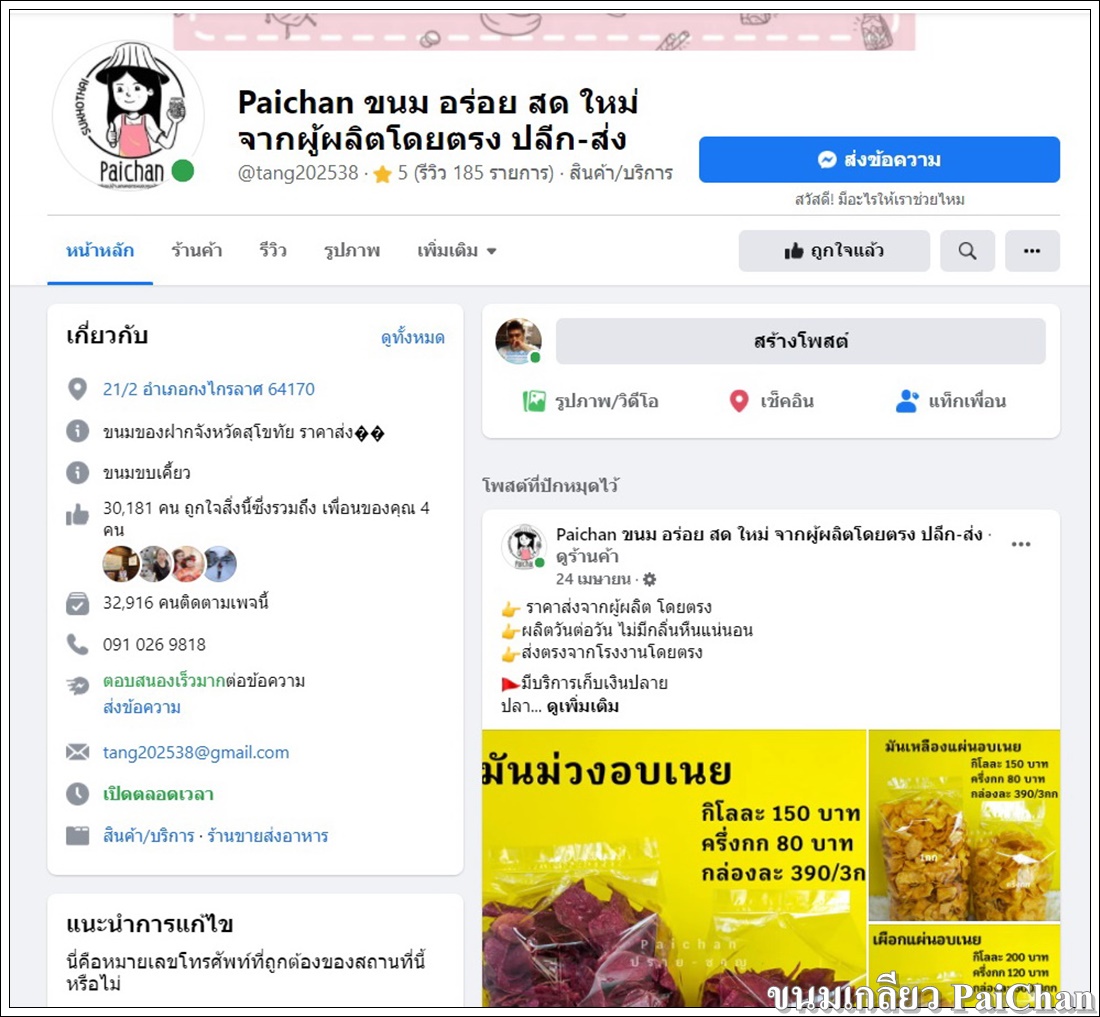Open the email tang202538@gmail.com link
This screenshot has height=1017, width=1100.
point(195,752)
